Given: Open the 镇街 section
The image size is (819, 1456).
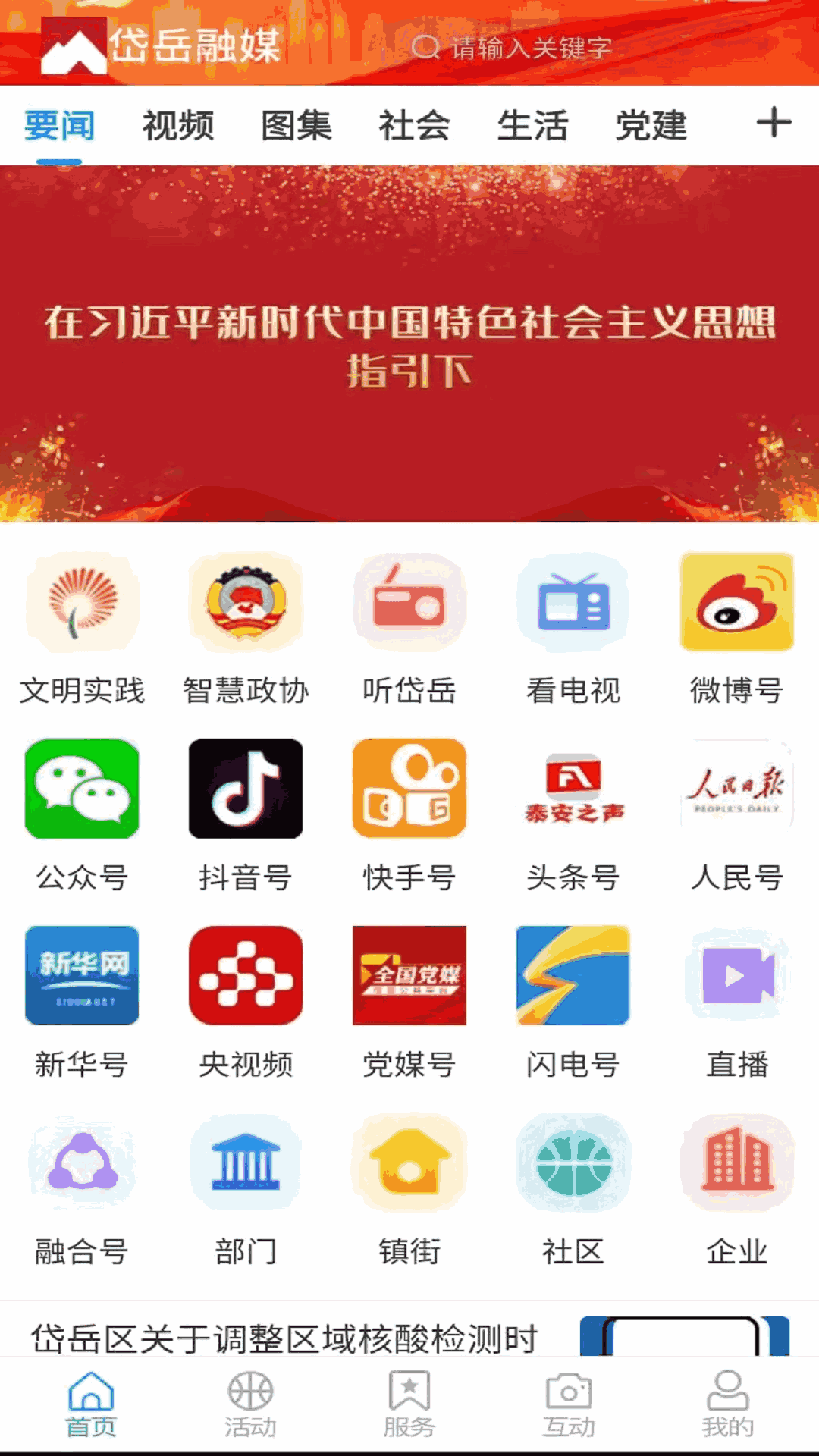Looking at the screenshot, I should pos(409,1189).
